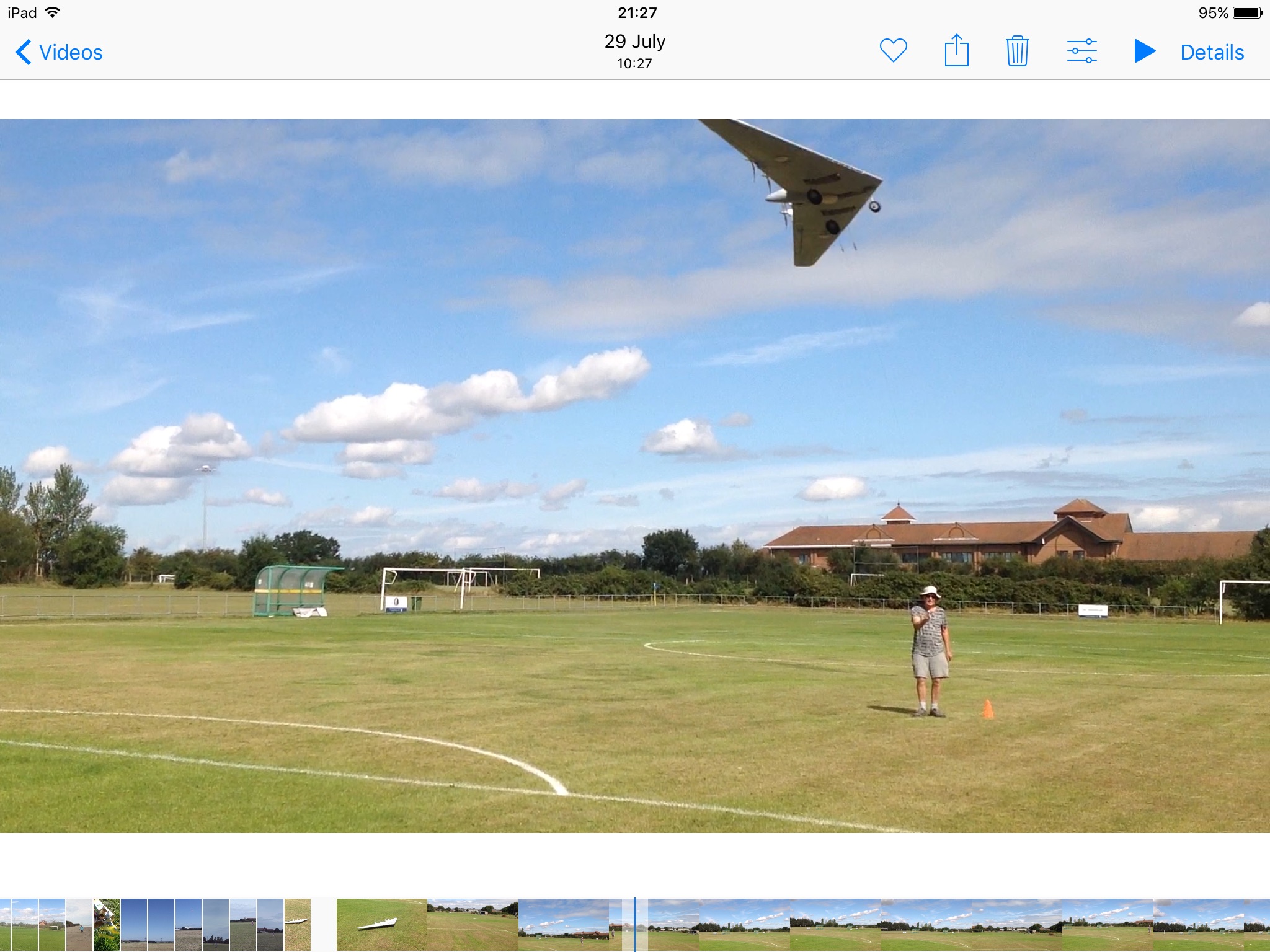Open the share sheet

[x=956, y=51]
